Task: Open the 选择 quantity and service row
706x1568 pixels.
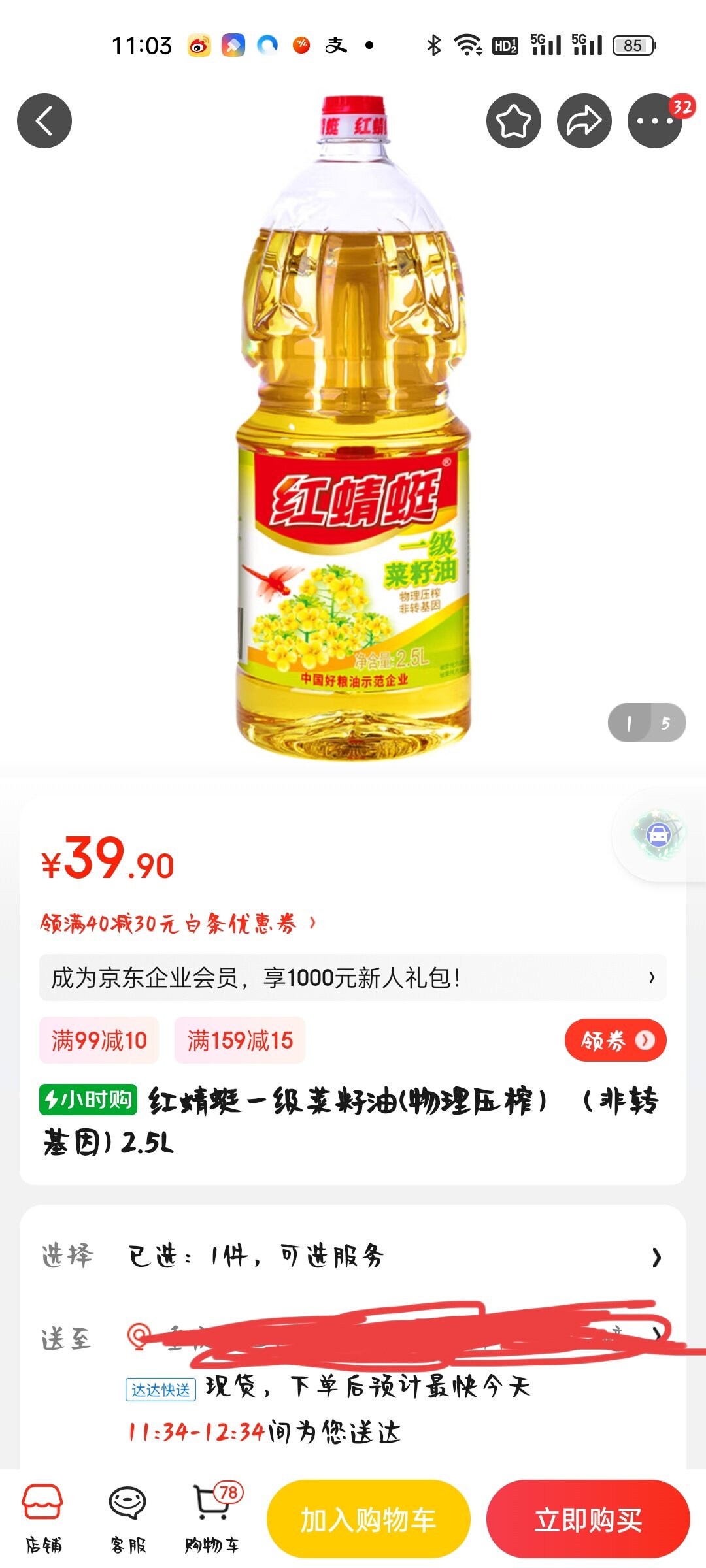Action: coord(353,1256)
